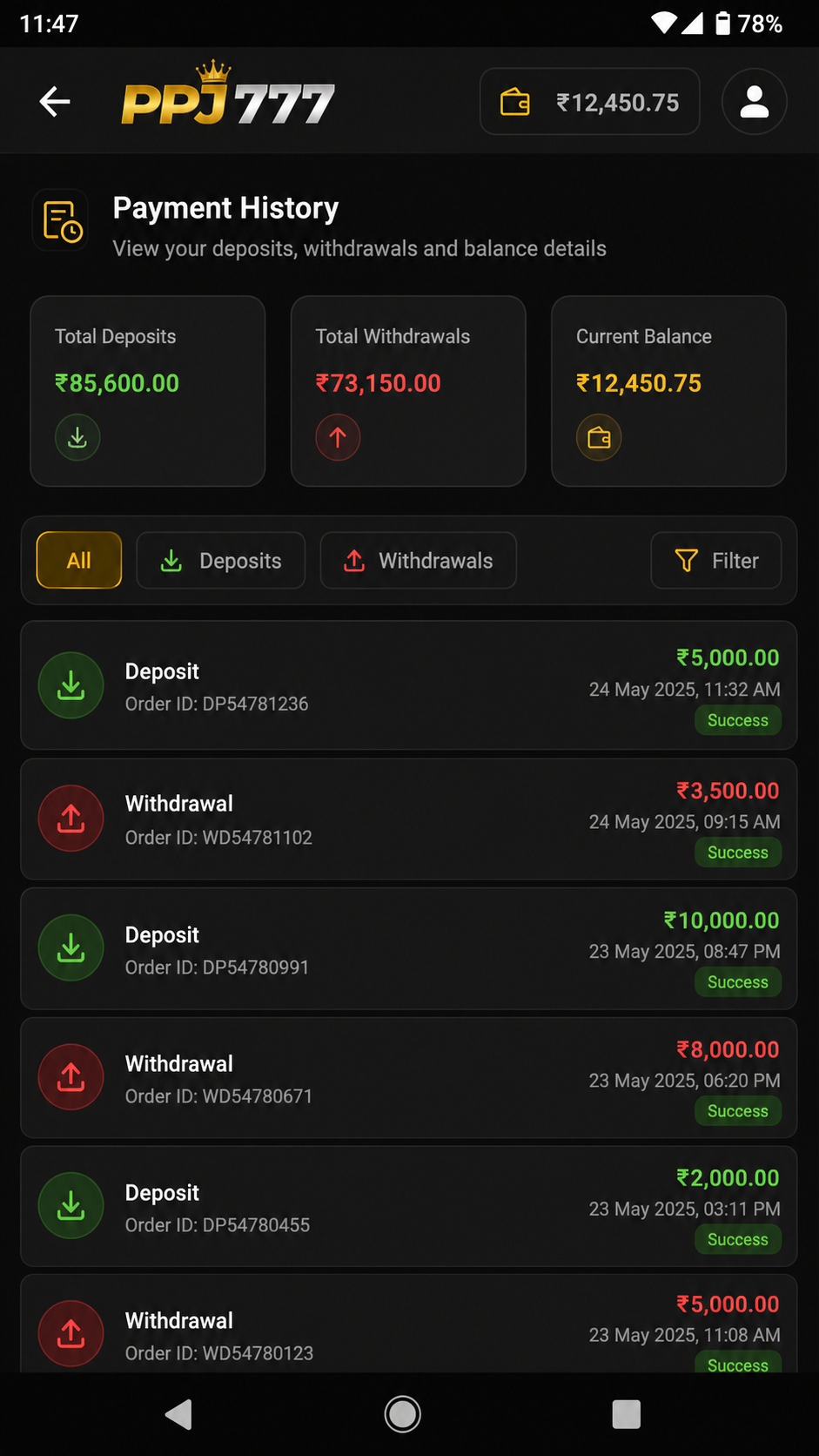819x1456 pixels.
Task: Switch to the Deposits tab
Action: click(221, 560)
